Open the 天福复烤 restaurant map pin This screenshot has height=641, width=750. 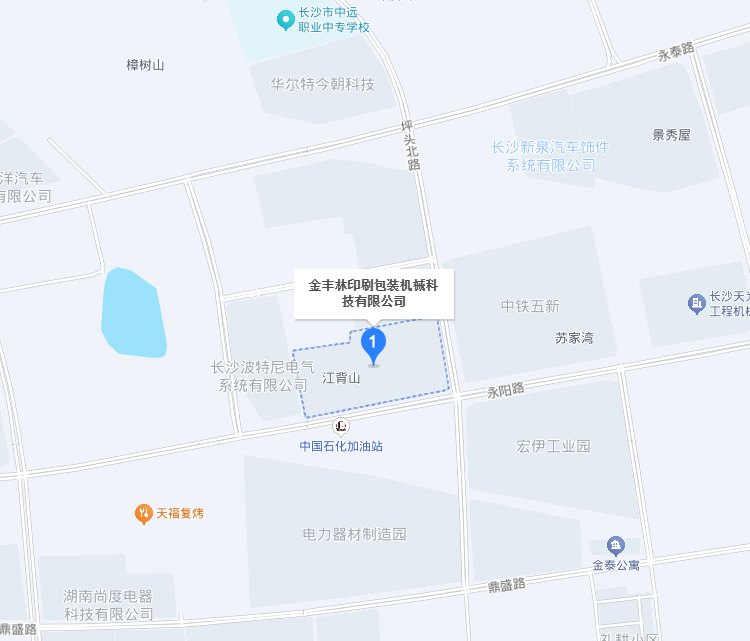144,514
